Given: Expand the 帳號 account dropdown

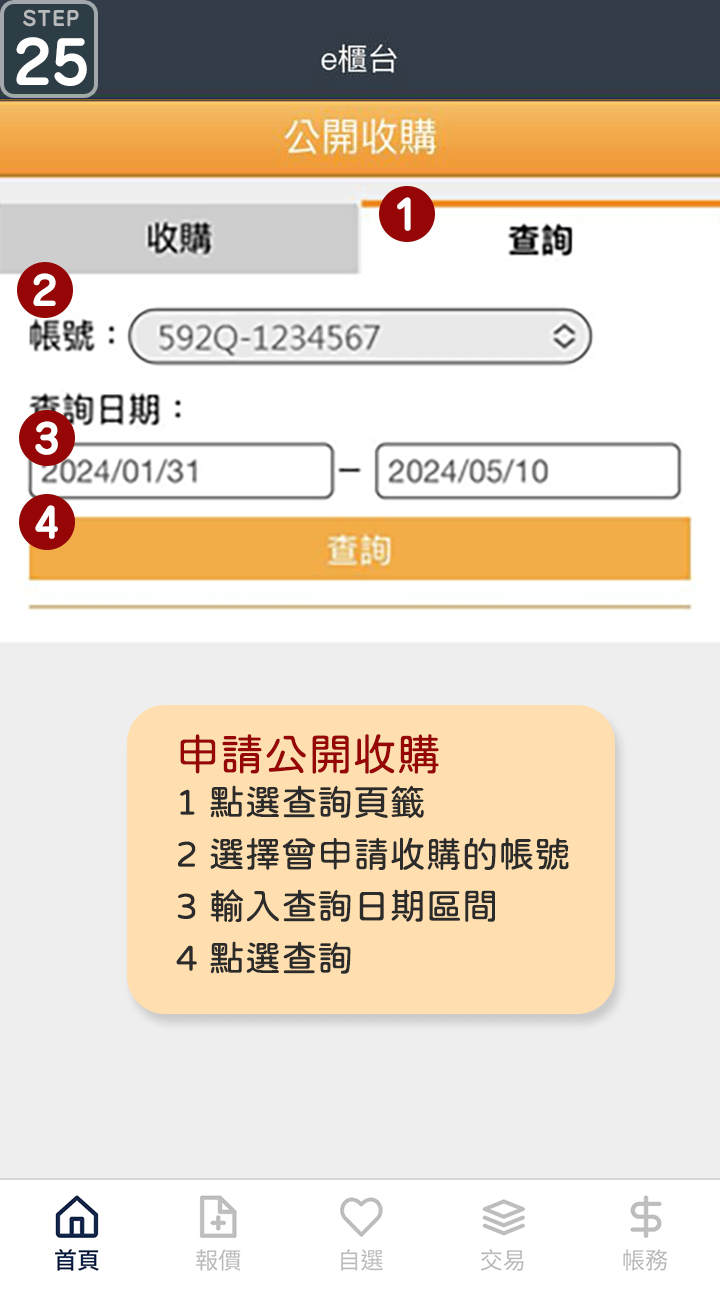Looking at the screenshot, I should (360, 337).
